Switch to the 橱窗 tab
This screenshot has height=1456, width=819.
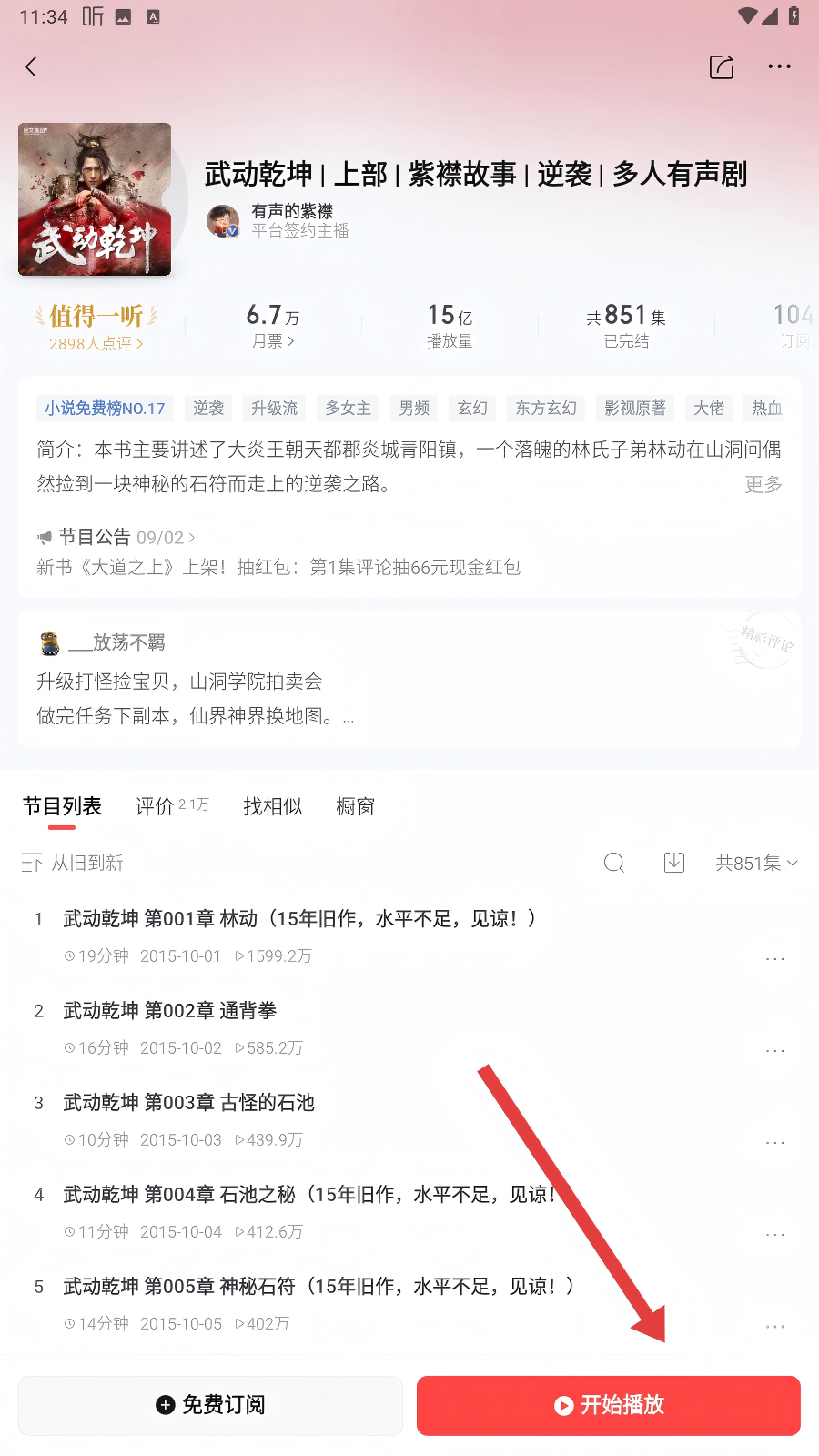point(355,806)
